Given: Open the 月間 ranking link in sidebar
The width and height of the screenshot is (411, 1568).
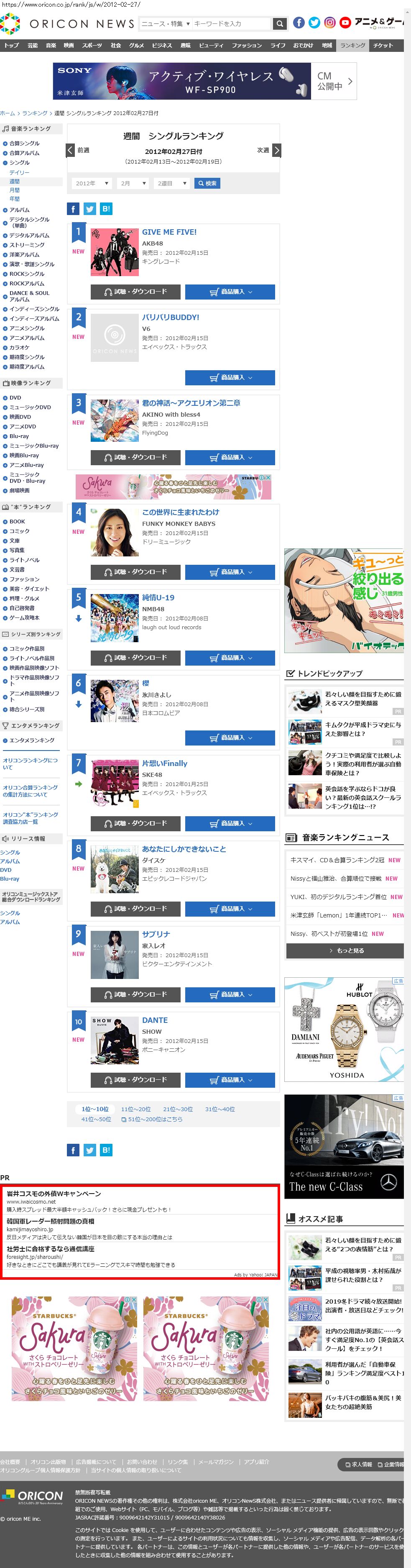Looking at the screenshot, I should tap(15, 190).
